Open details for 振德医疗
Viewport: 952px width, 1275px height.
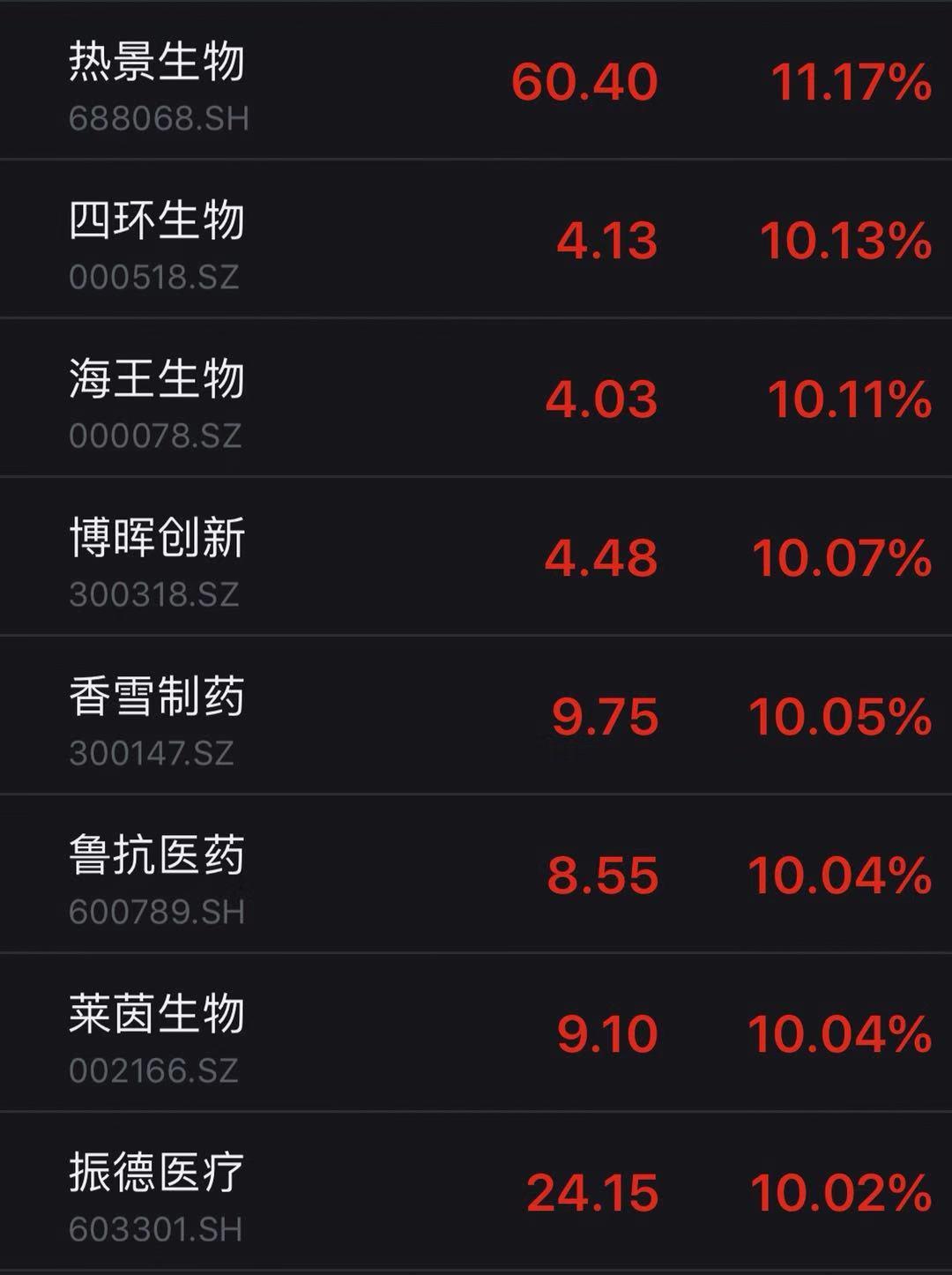point(154,1173)
